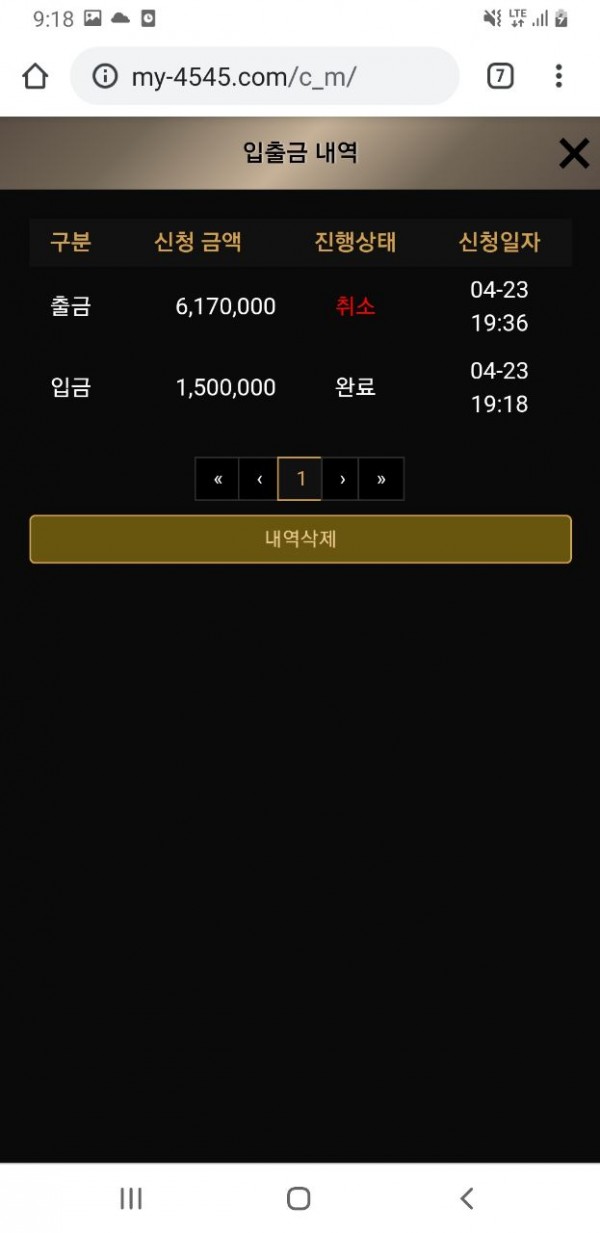Tap the my-4545.com address bar
The width and height of the screenshot is (600, 1233).
pos(265,76)
